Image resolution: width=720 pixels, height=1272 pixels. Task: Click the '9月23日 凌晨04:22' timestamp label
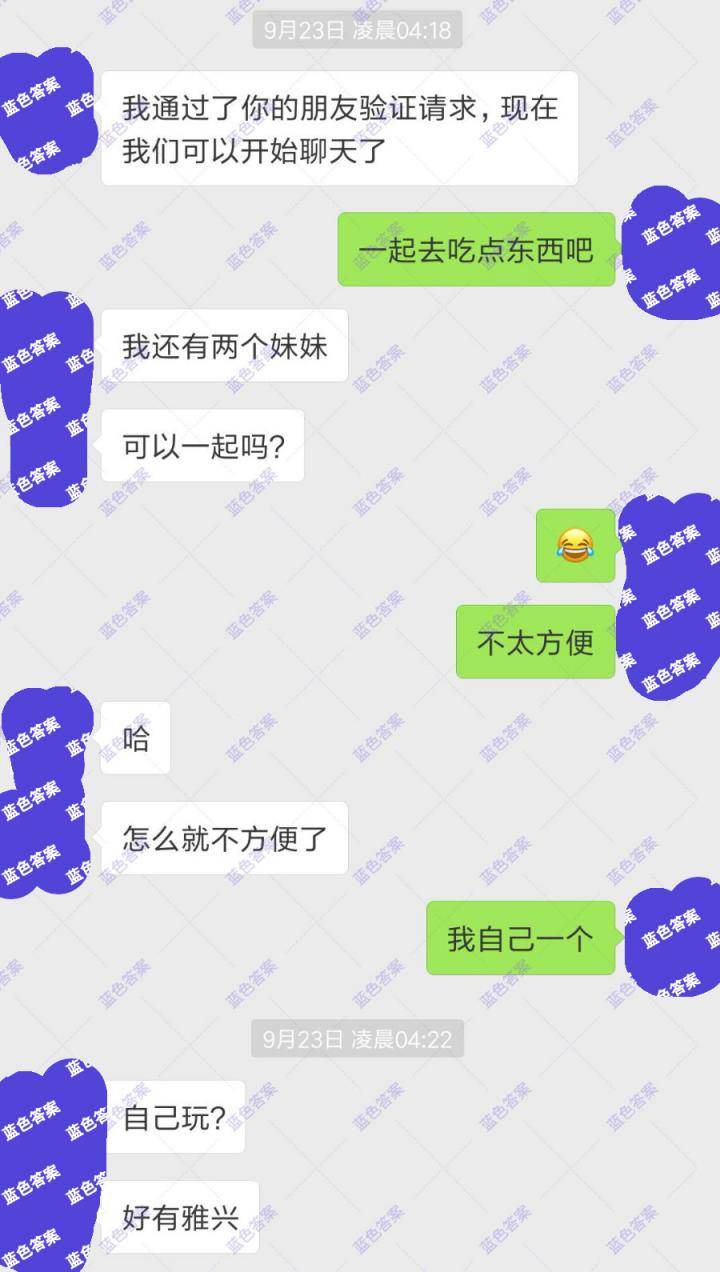click(x=360, y=1038)
